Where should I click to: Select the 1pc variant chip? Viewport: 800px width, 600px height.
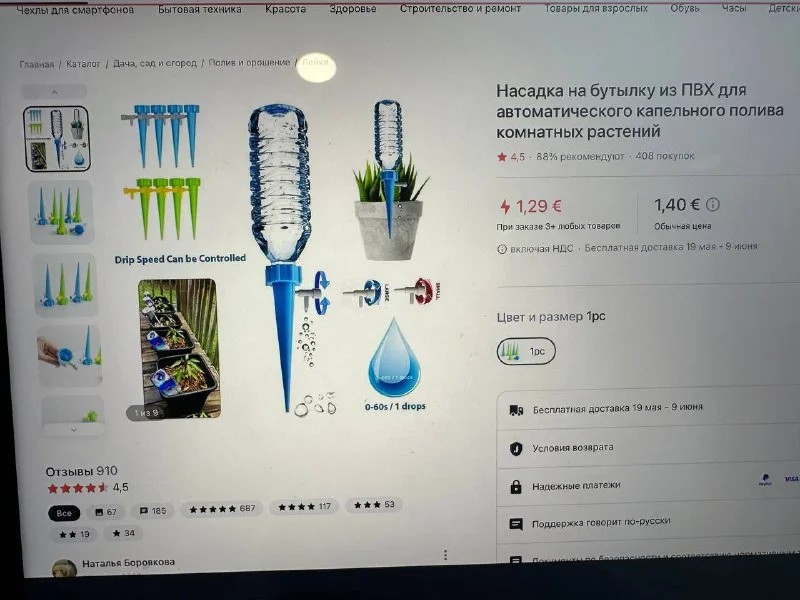tap(526, 351)
